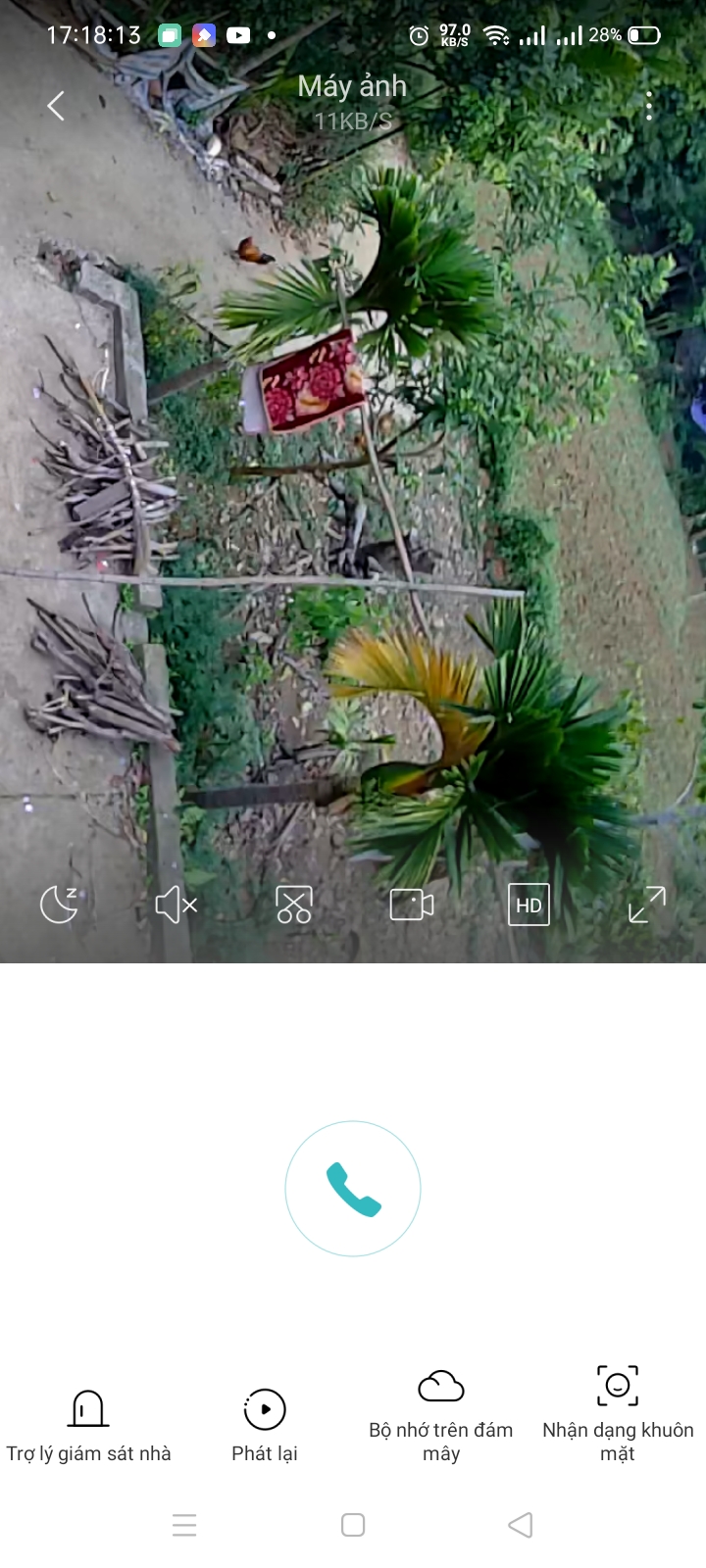Toggle camera sleep mode moon icon

pos(59,904)
